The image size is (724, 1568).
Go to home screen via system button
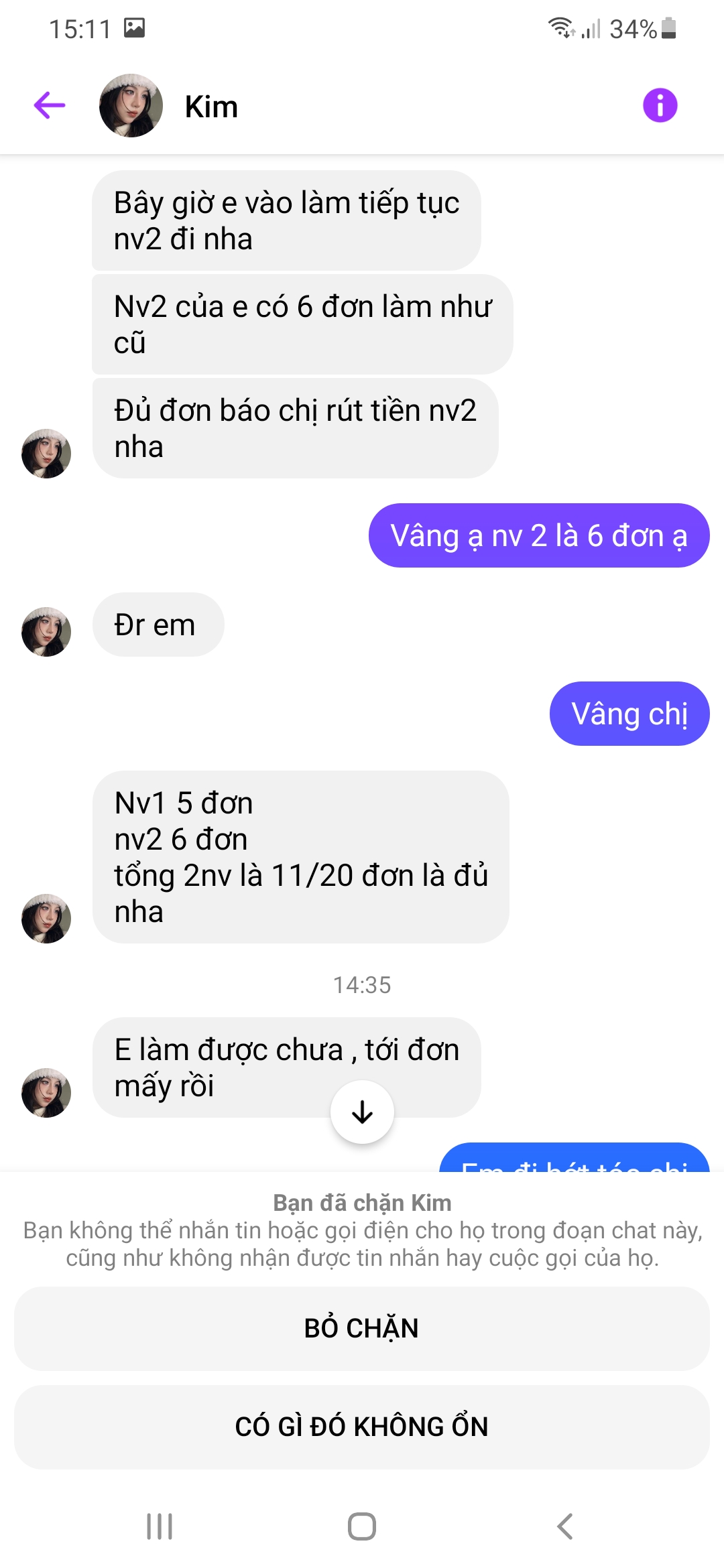click(362, 1526)
